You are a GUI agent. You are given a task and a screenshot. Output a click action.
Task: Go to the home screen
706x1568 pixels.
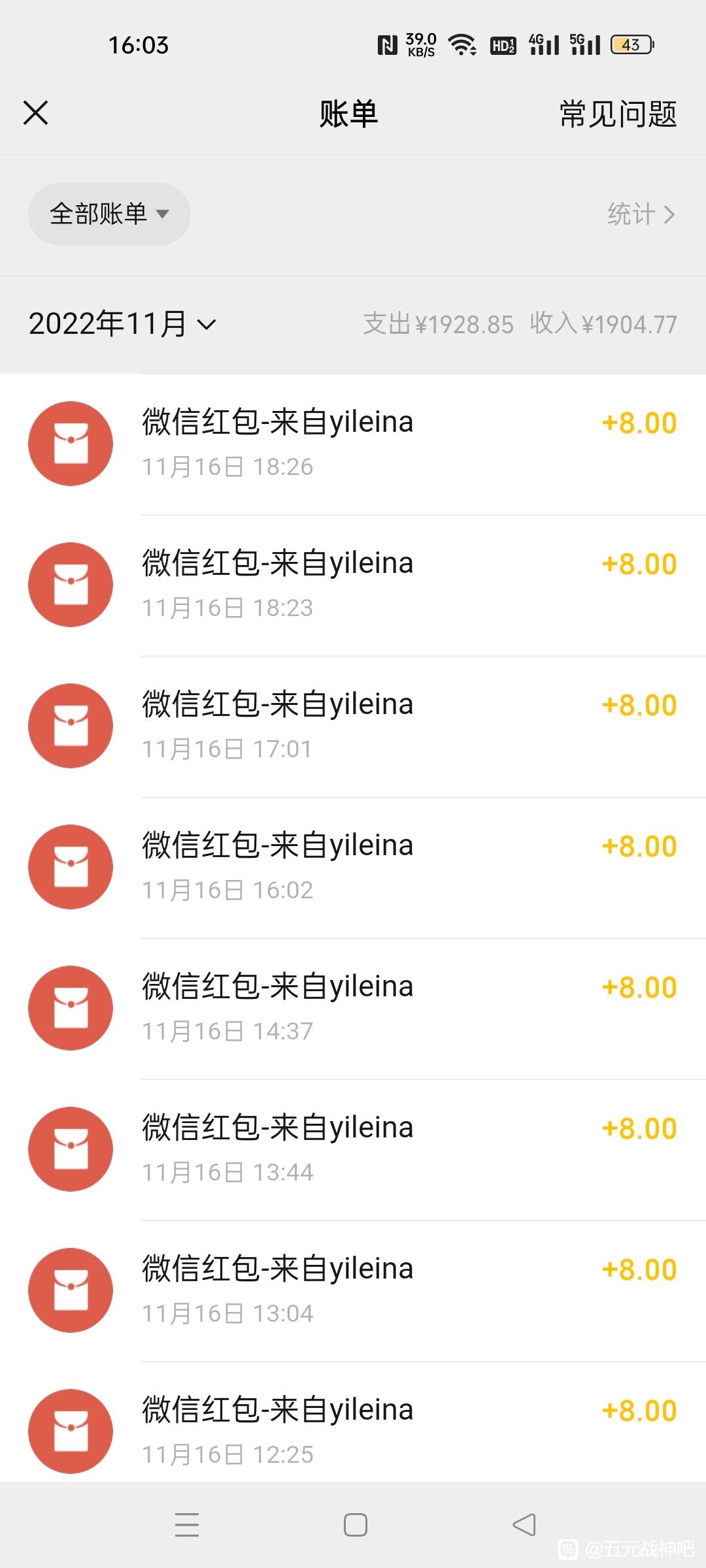click(x=355, y=1525)
